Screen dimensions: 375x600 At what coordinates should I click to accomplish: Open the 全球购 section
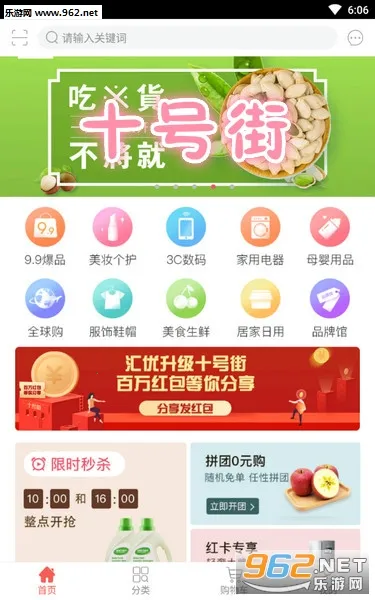(45, 308)
